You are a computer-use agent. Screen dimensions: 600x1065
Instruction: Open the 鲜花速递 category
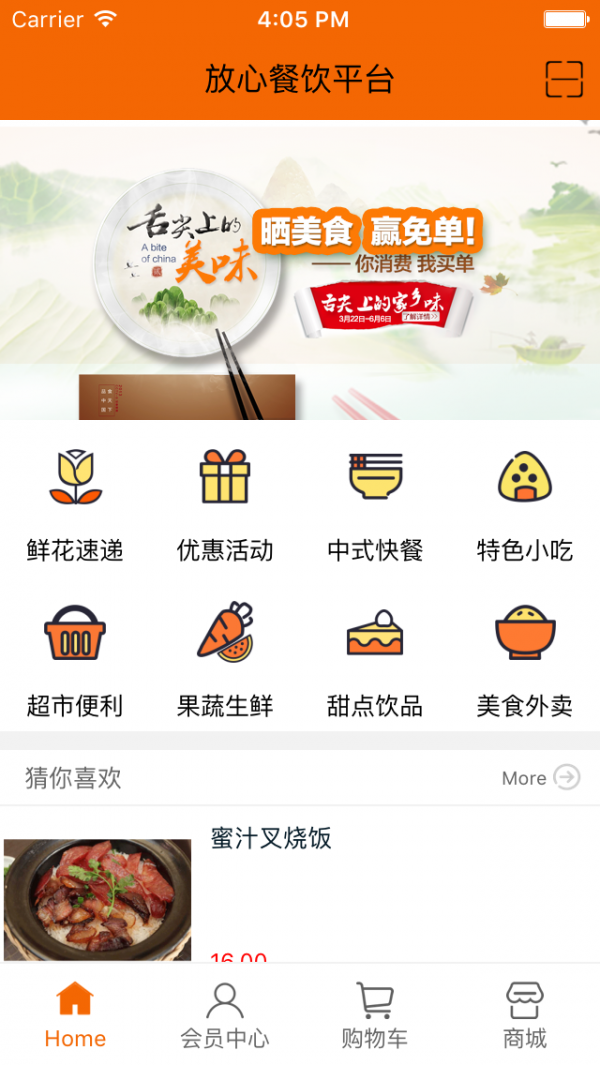(75, 505)
